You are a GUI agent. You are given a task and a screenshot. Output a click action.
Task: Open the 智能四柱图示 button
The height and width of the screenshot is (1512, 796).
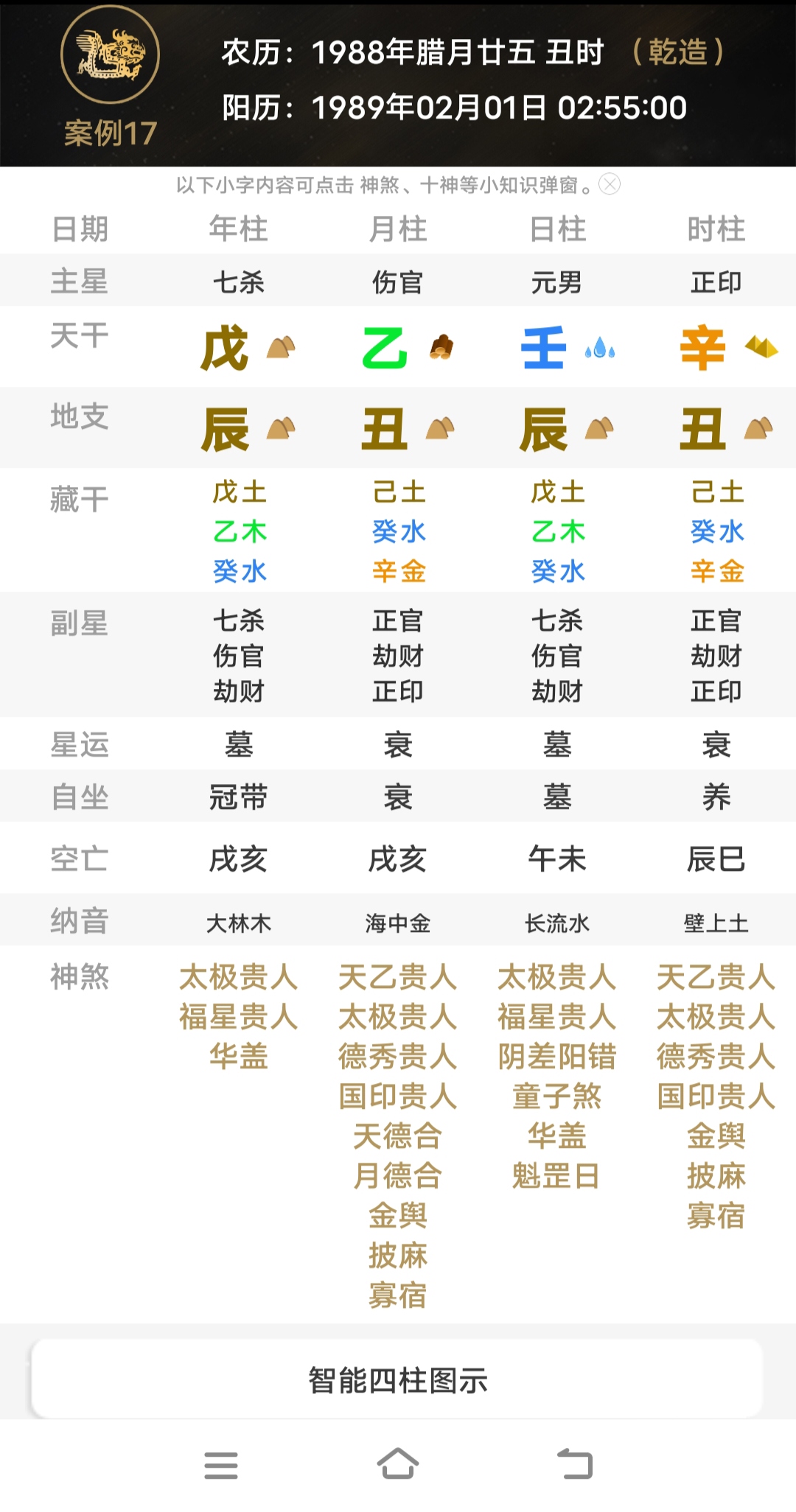tap(397, 1379)
